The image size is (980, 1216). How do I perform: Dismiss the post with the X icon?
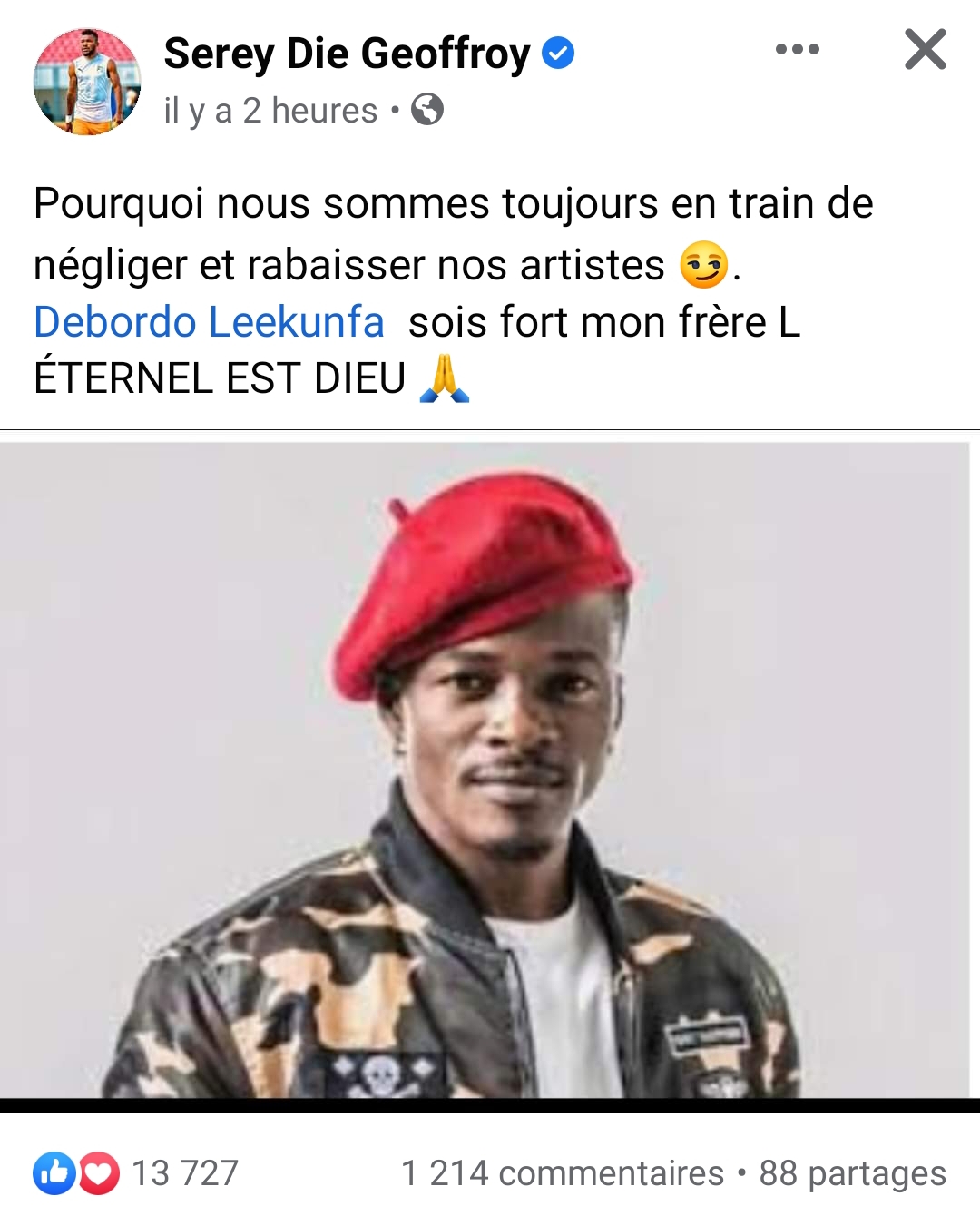click(x=925, y=50)
